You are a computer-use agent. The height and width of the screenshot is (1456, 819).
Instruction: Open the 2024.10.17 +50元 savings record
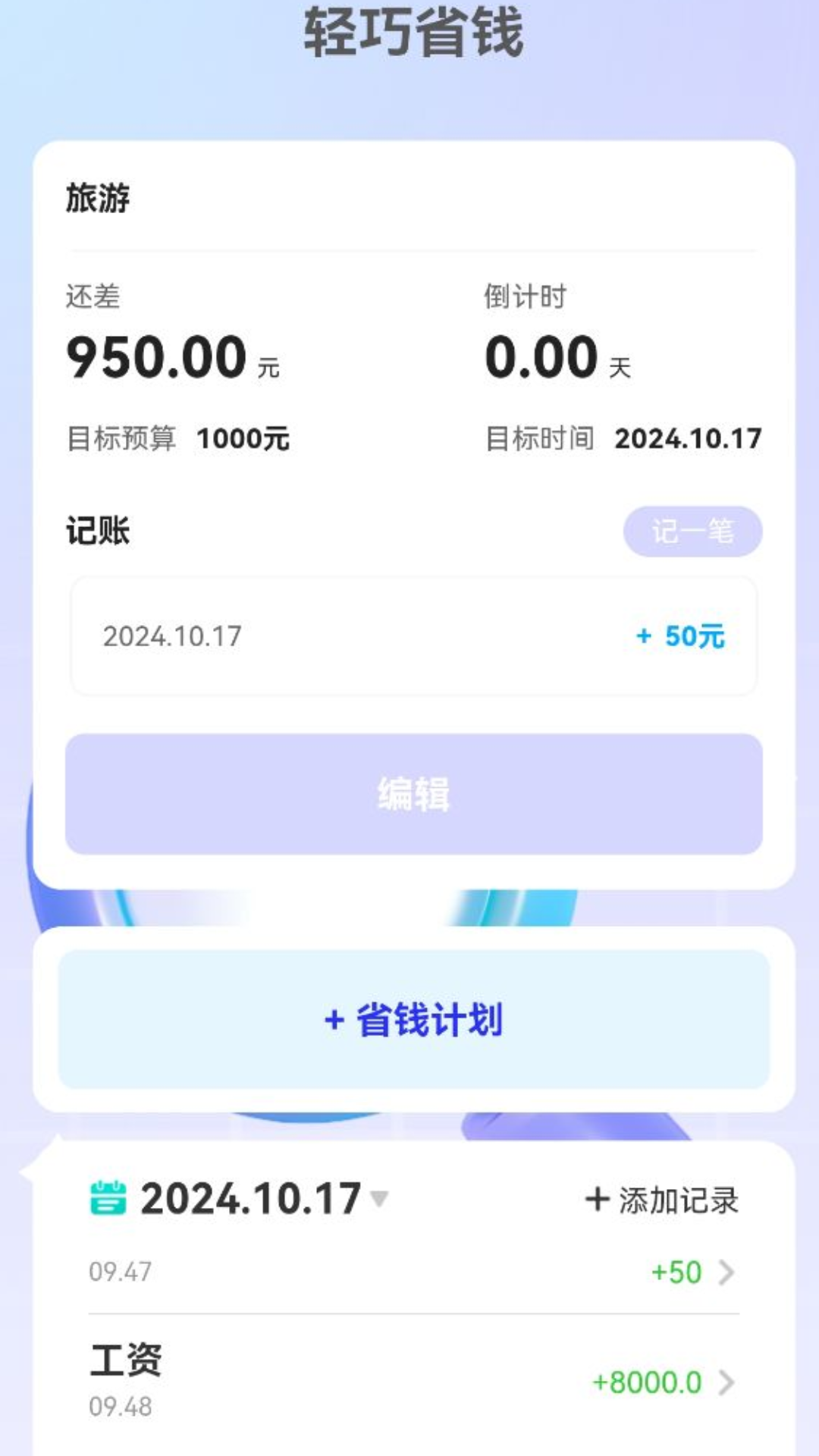tap(413, 635)
